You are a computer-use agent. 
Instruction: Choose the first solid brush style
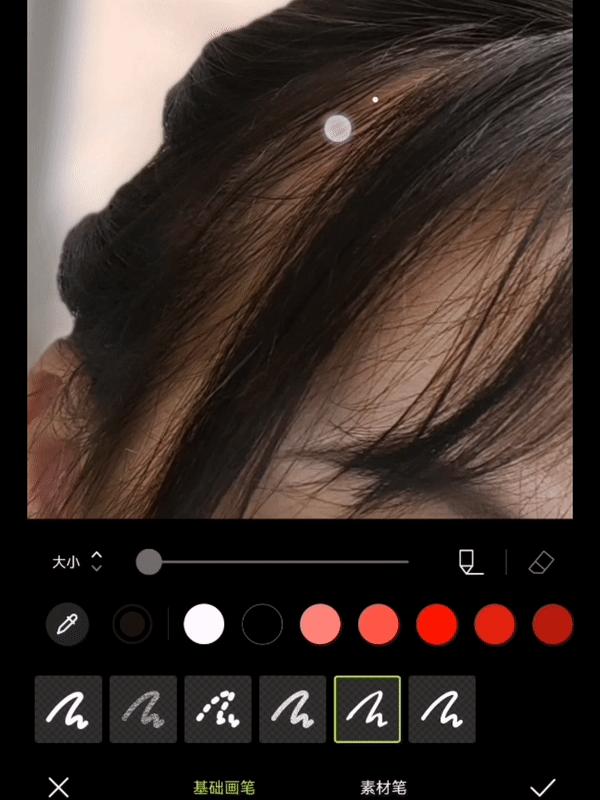pos(68,709)
